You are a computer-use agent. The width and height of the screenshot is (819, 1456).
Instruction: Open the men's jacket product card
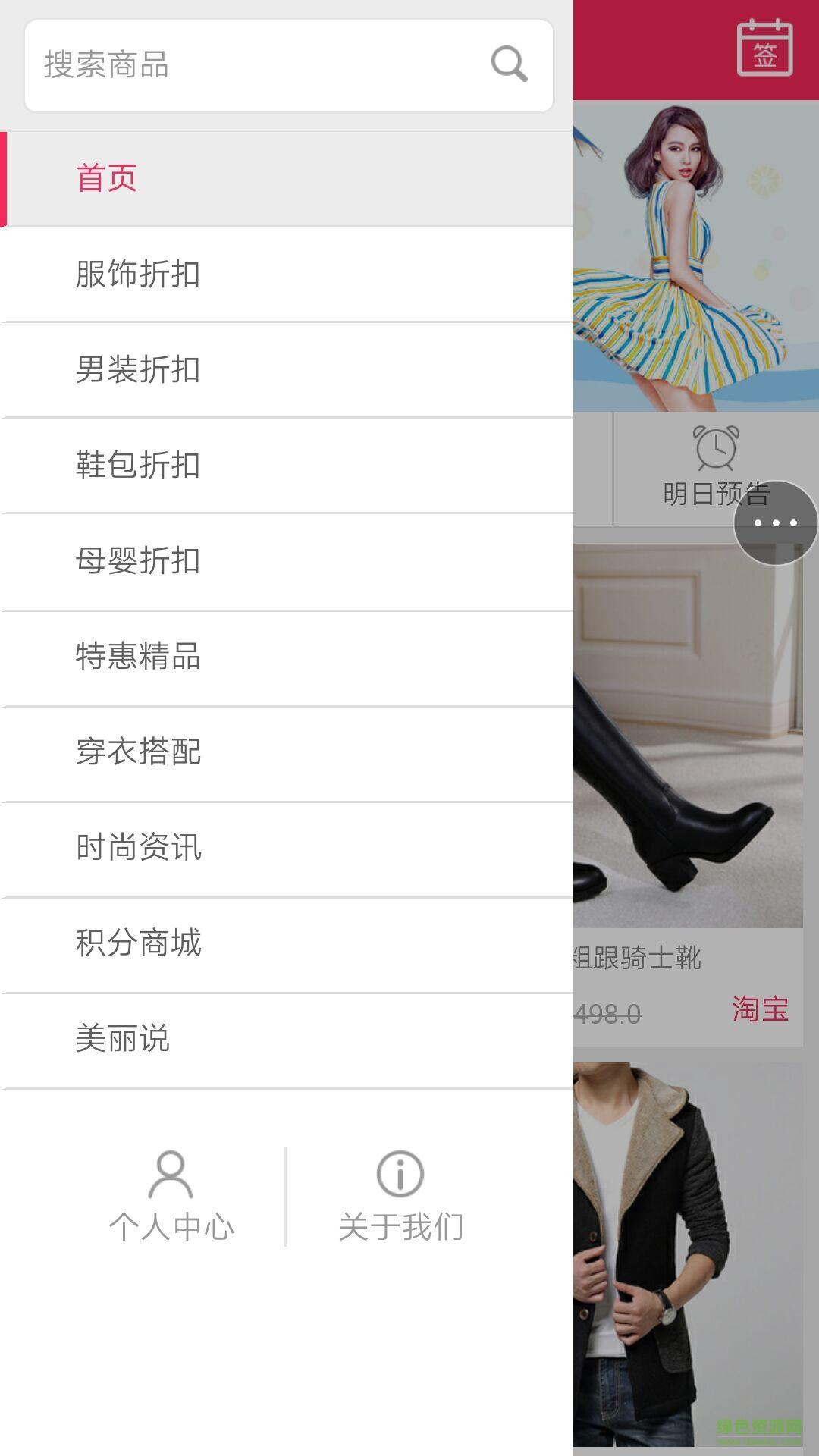pyautogui.click(x=687, y=1251)
